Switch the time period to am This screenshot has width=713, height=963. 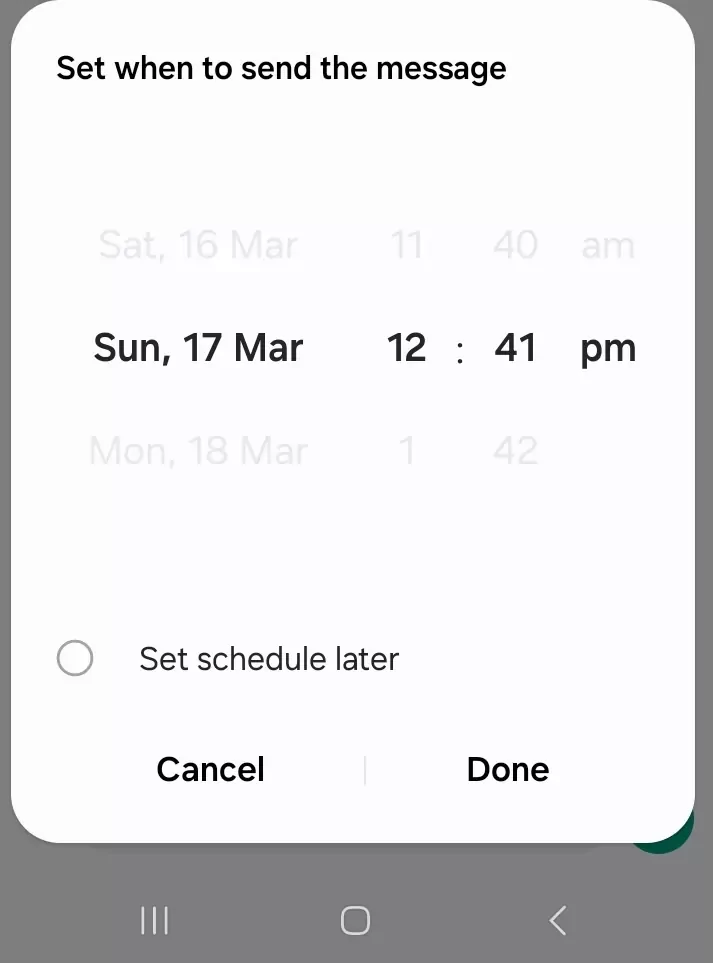[608, 245]
